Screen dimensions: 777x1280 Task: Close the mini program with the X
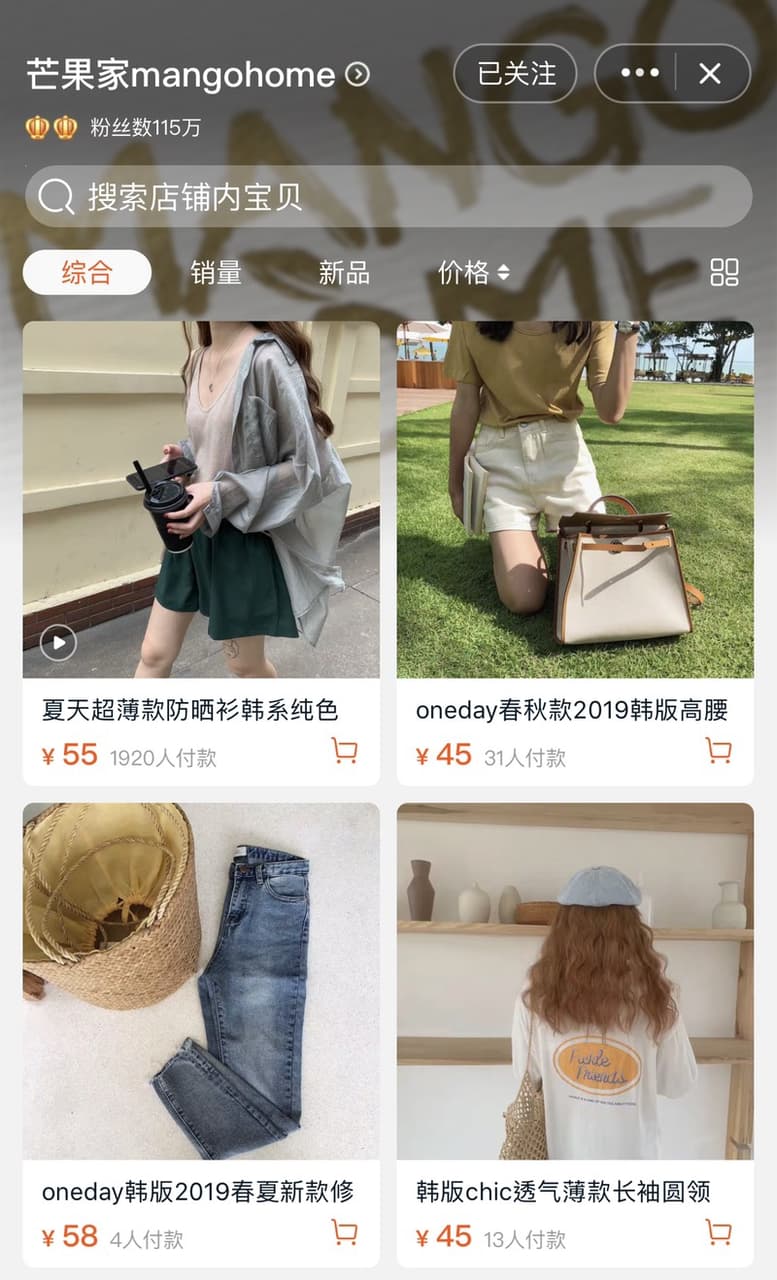pyautogui.click(x=710, y=74)
